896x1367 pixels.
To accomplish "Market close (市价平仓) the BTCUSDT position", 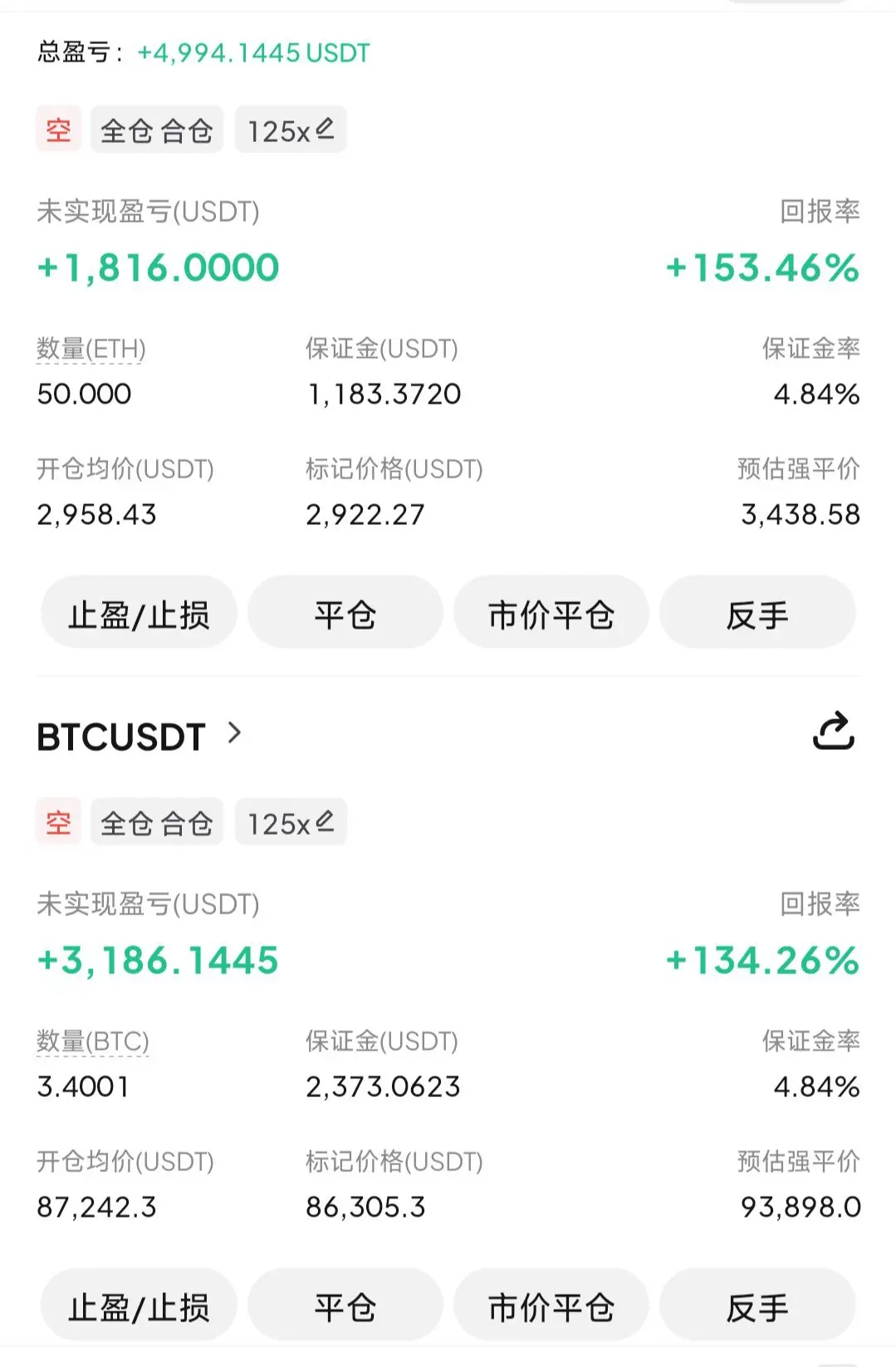I will pos(551,1307).
